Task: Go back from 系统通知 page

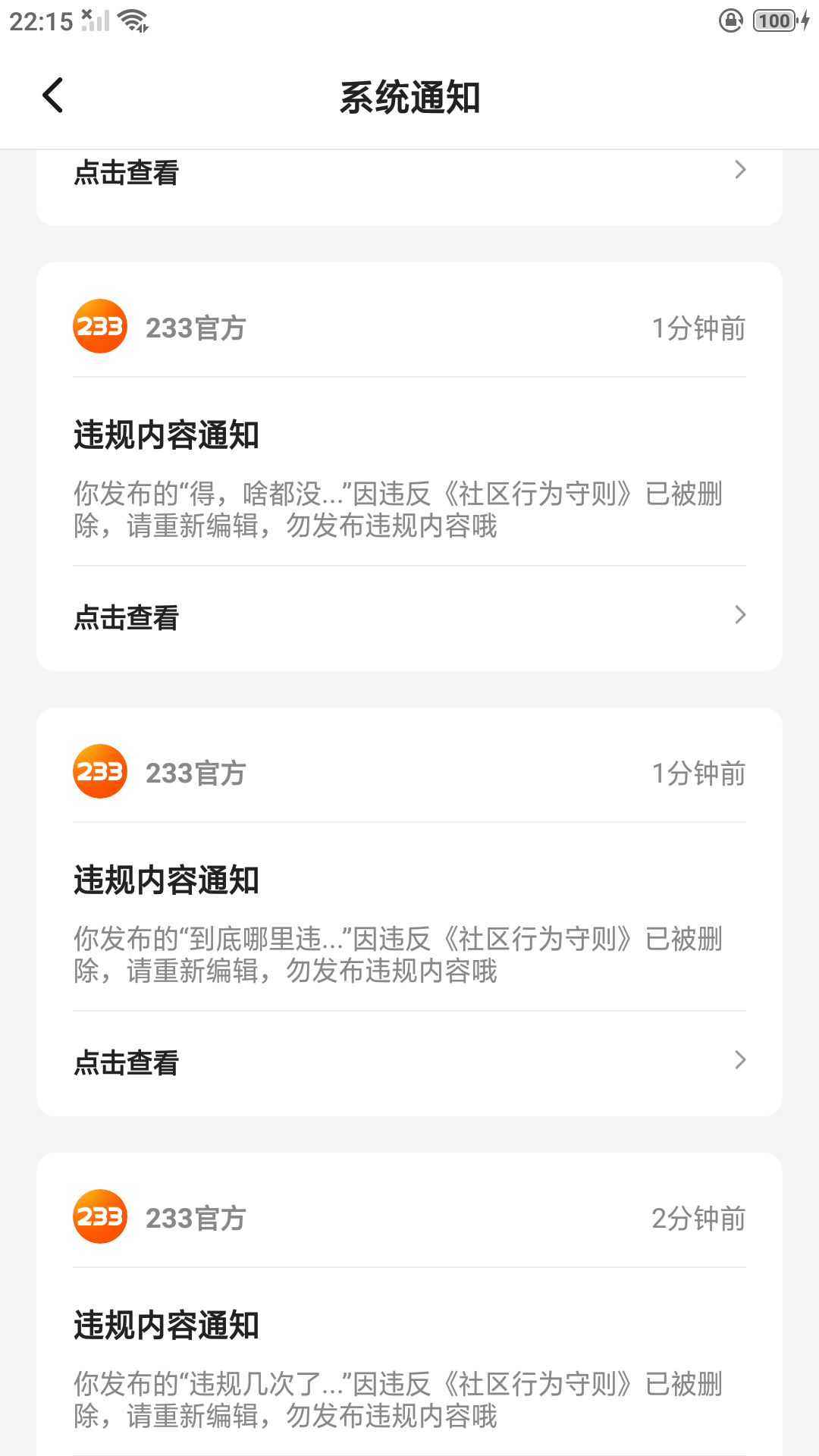Action: pos(53,96)
